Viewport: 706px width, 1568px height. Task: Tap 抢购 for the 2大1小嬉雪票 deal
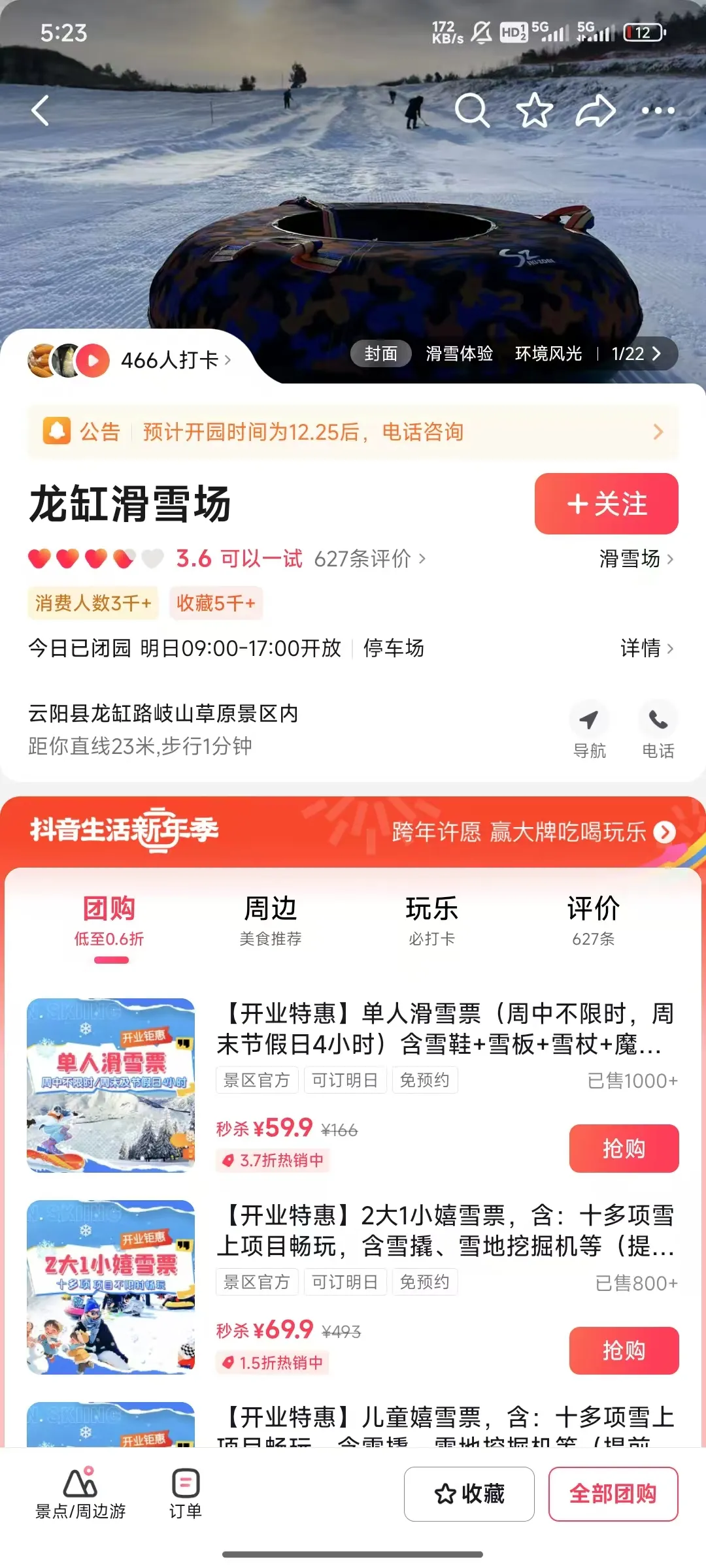point(624,1350)
